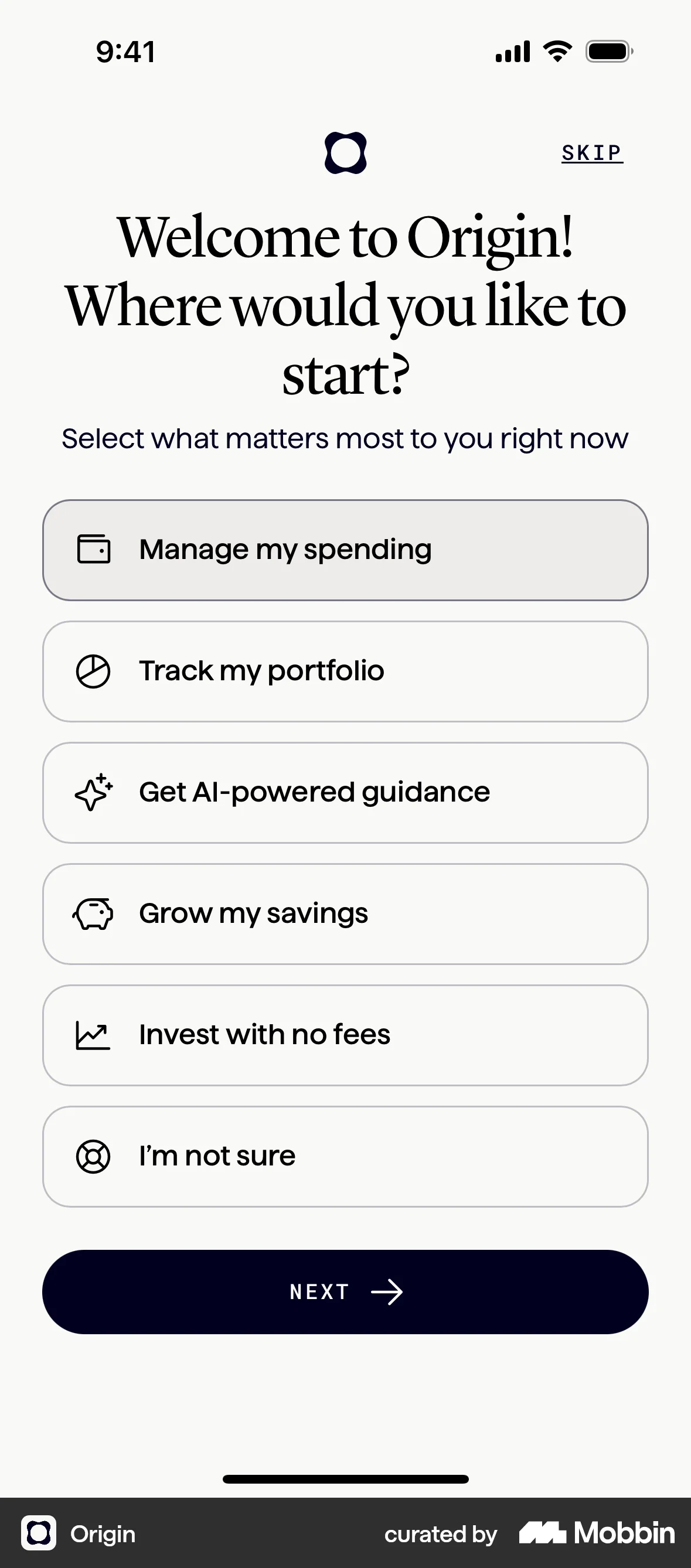Click the wallet icon on Manage my spending
Screen dimensions: 691x1568
coord(94,548)
